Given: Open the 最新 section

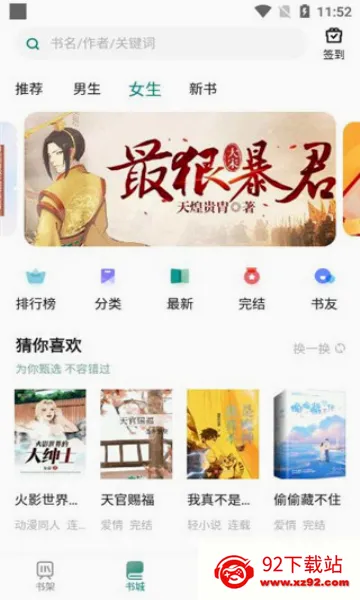Looking at the screenshot, I should [180, 289].
